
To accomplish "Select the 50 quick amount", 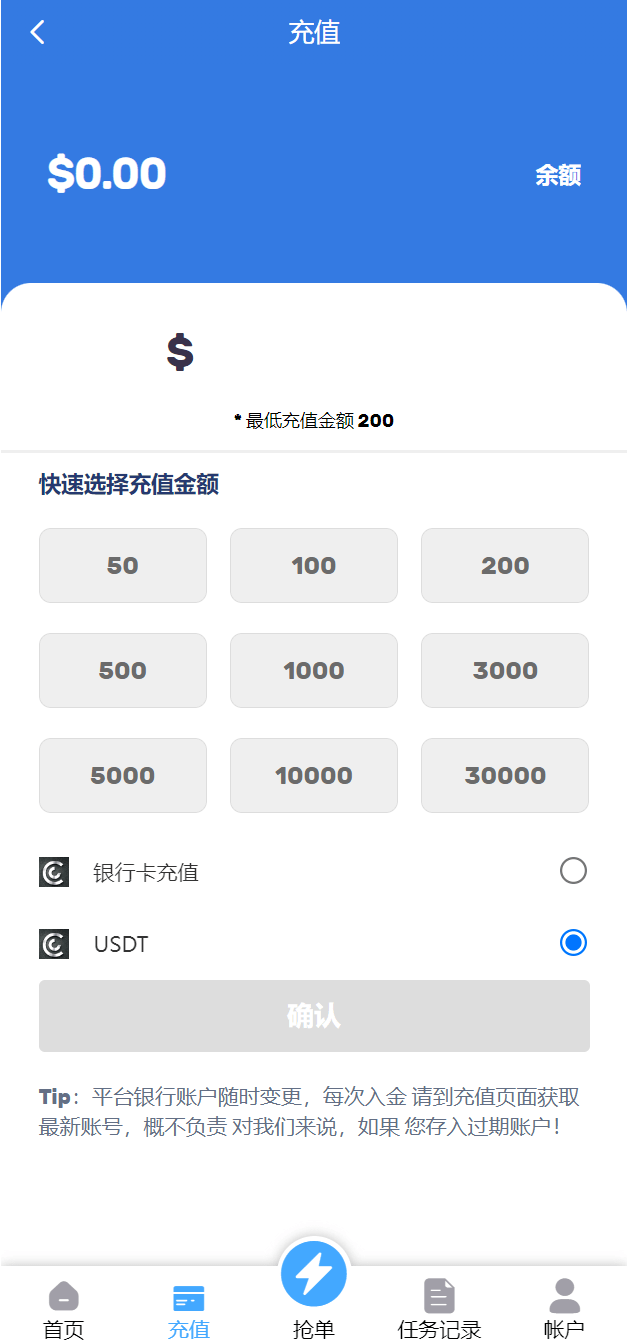I will [x=123, y=566].
